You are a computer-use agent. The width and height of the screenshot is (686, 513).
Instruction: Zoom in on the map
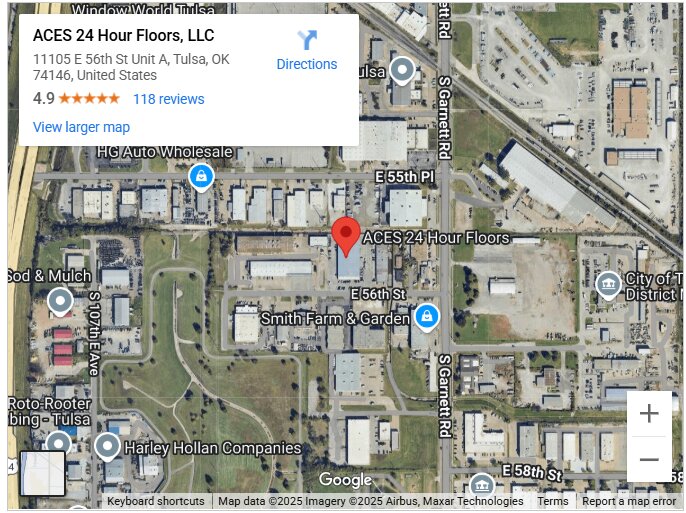pos(649,413)
